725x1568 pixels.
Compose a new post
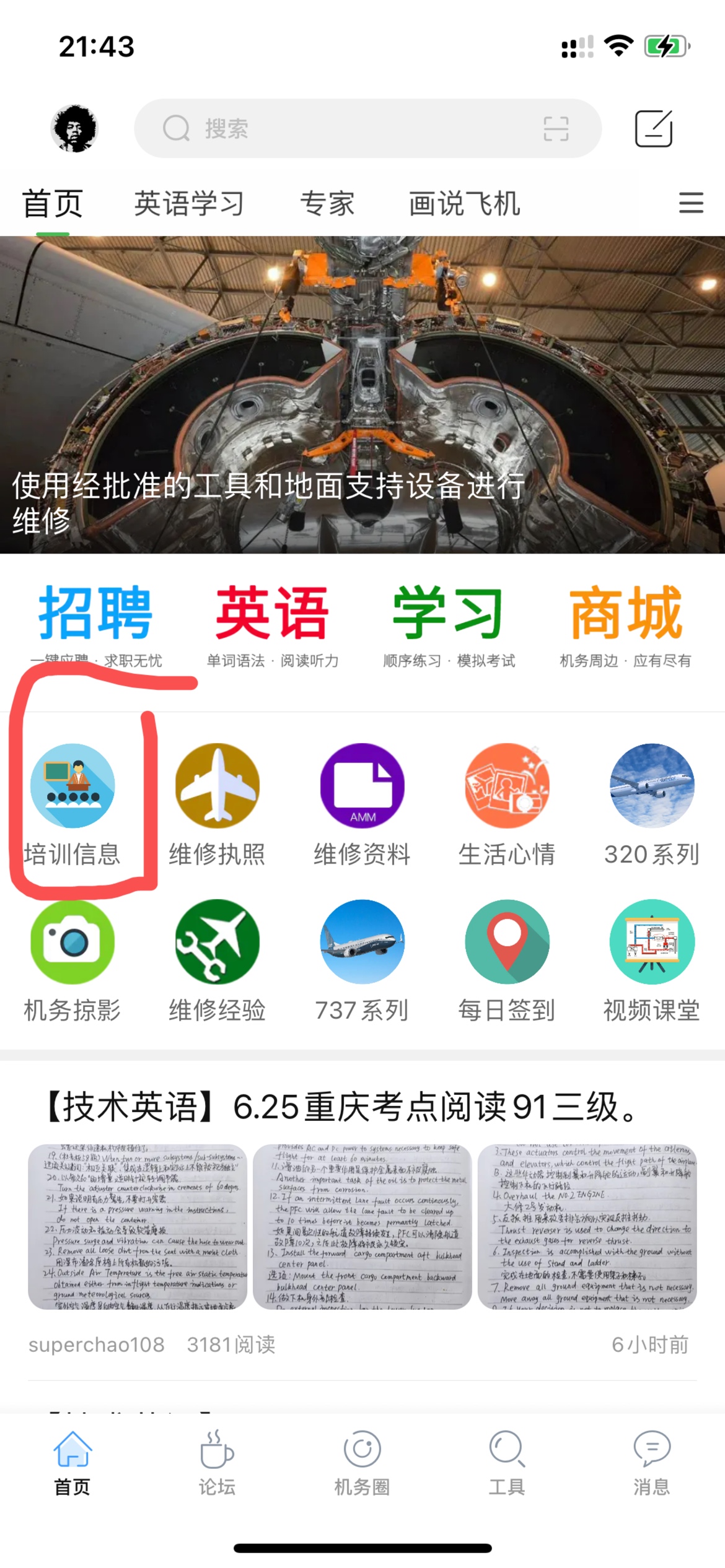click(654, 129)
